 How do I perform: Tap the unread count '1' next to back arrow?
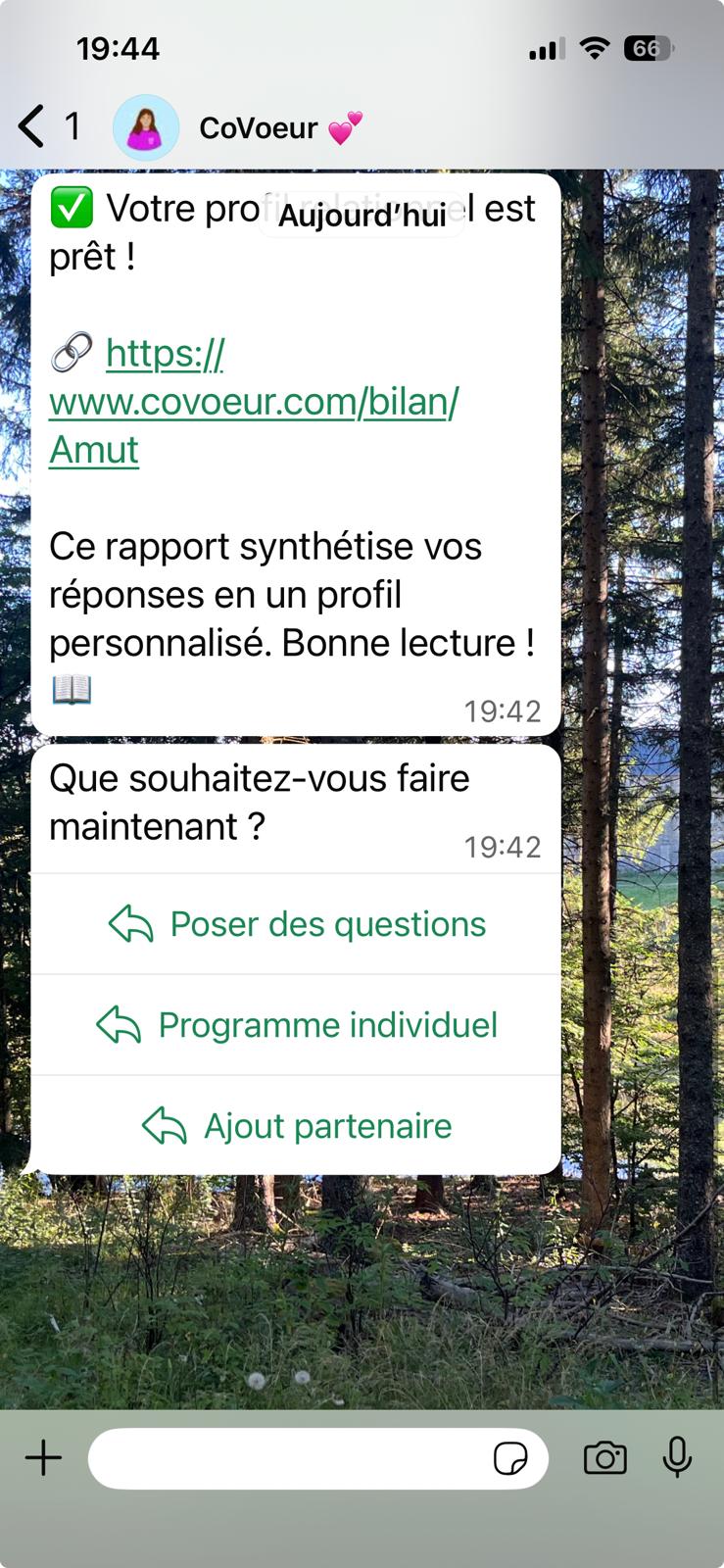coord(72,125)
